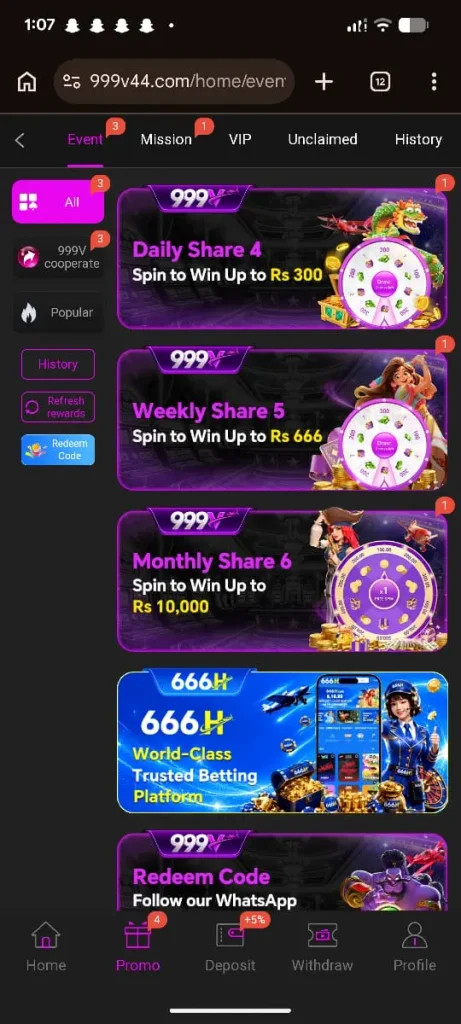Switch to the Unclaimed tab
The image size is (461, 1024).
pyautogui.click(x=323, y=139)
